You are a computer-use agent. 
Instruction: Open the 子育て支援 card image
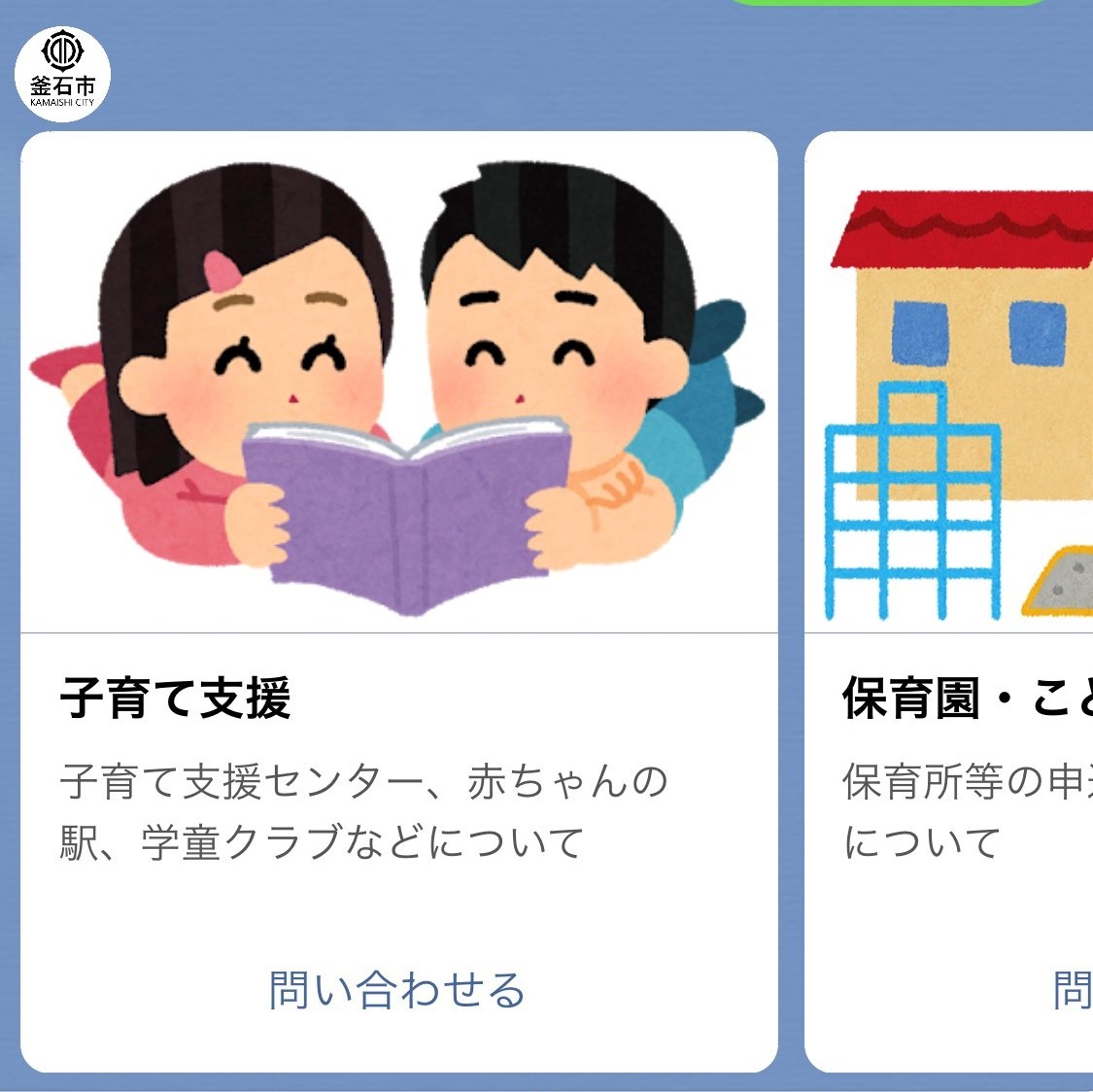[398, 384]
